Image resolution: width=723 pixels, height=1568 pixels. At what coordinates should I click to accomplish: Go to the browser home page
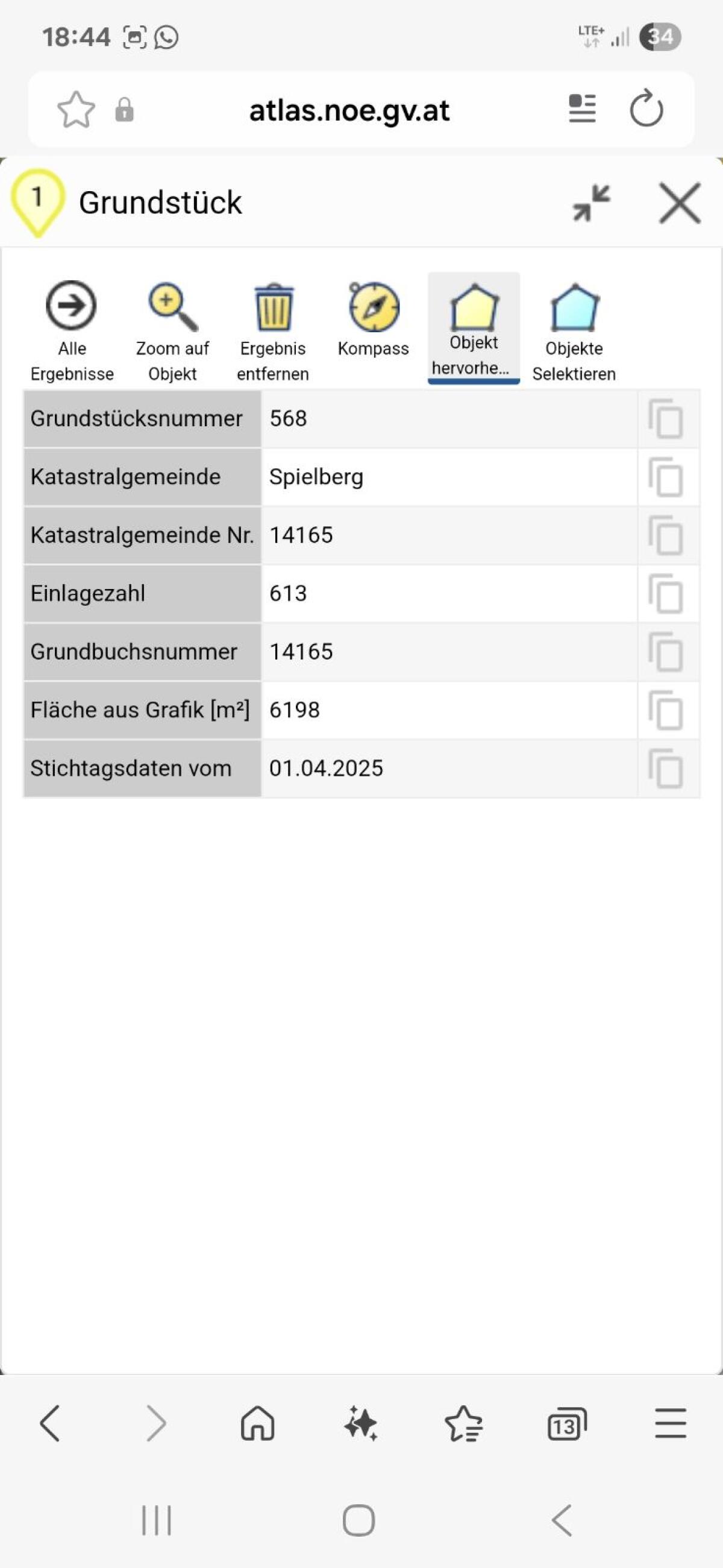(x=257, y=1423)
